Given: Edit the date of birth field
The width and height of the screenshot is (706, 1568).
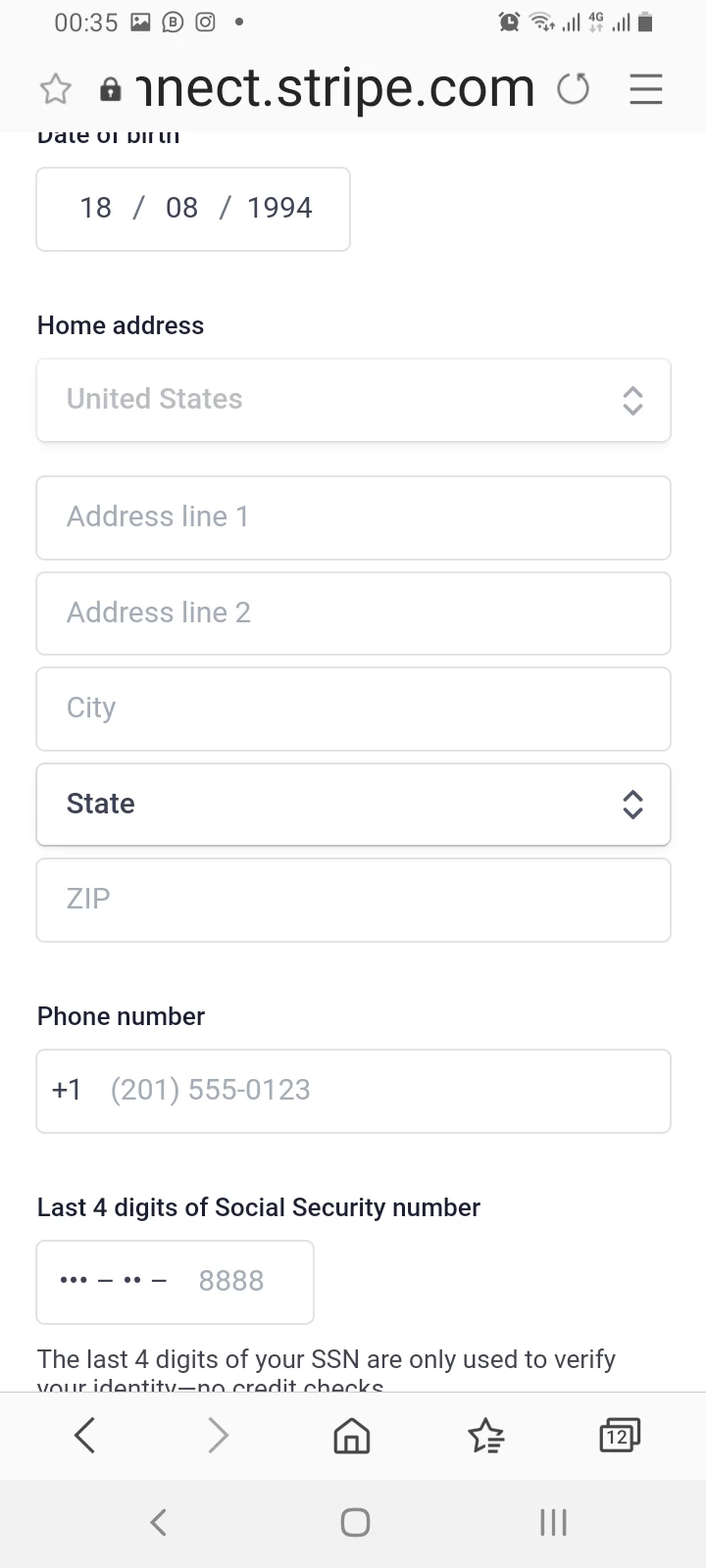Looking at the screenshot, I should (193, 209).
